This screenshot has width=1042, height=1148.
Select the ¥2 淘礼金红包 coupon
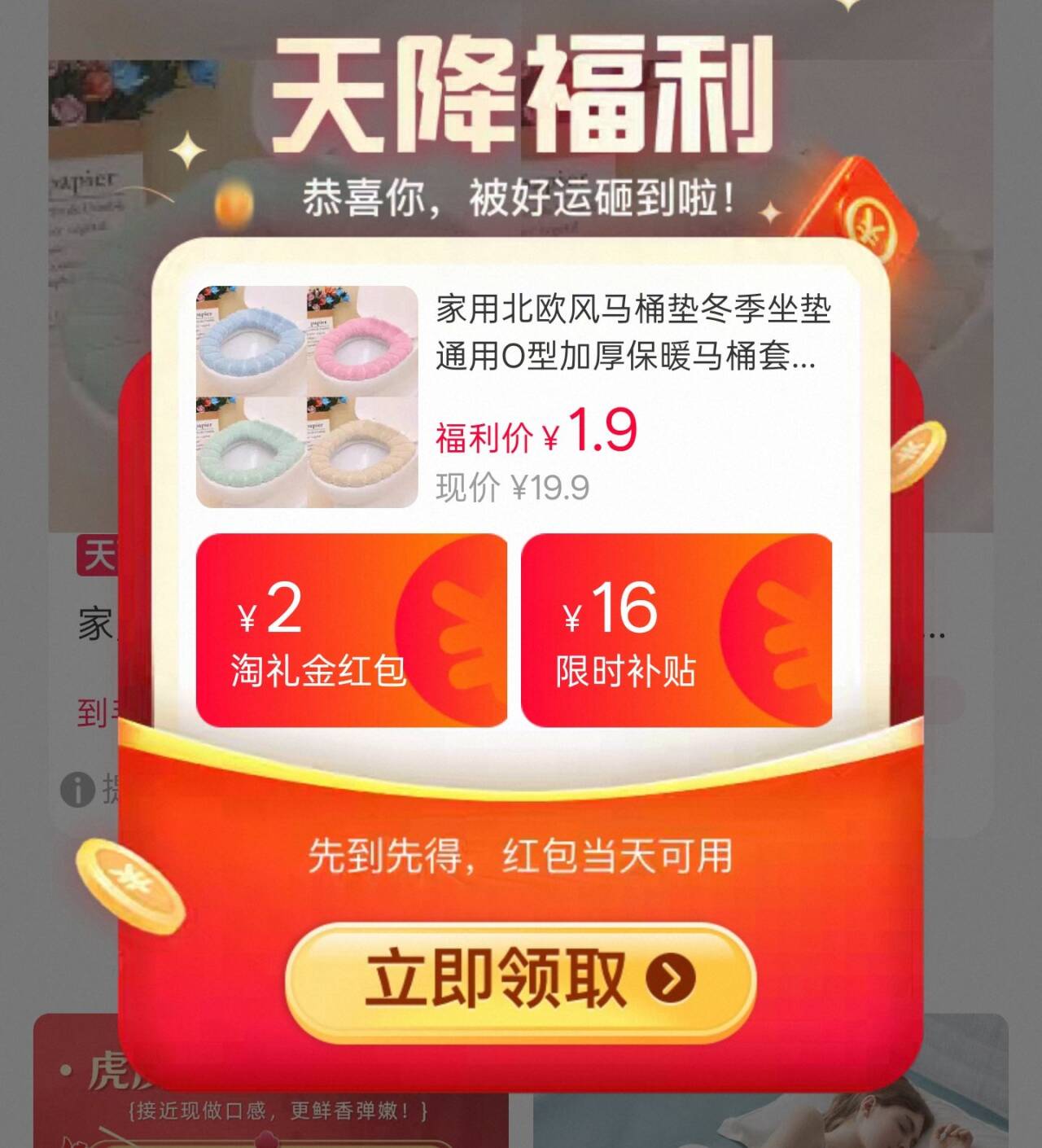click(x=351, y=630)
